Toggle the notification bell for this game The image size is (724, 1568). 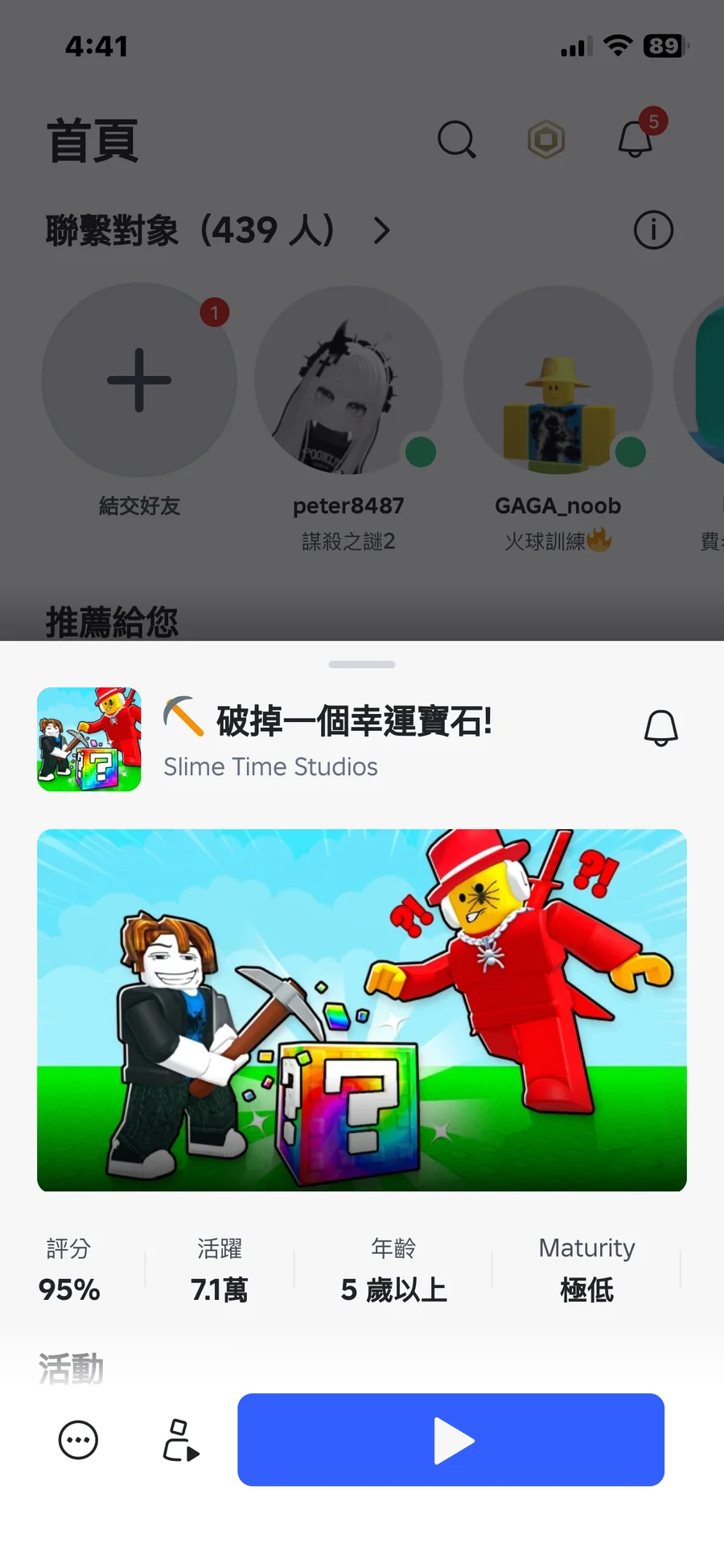coord(661,728)
